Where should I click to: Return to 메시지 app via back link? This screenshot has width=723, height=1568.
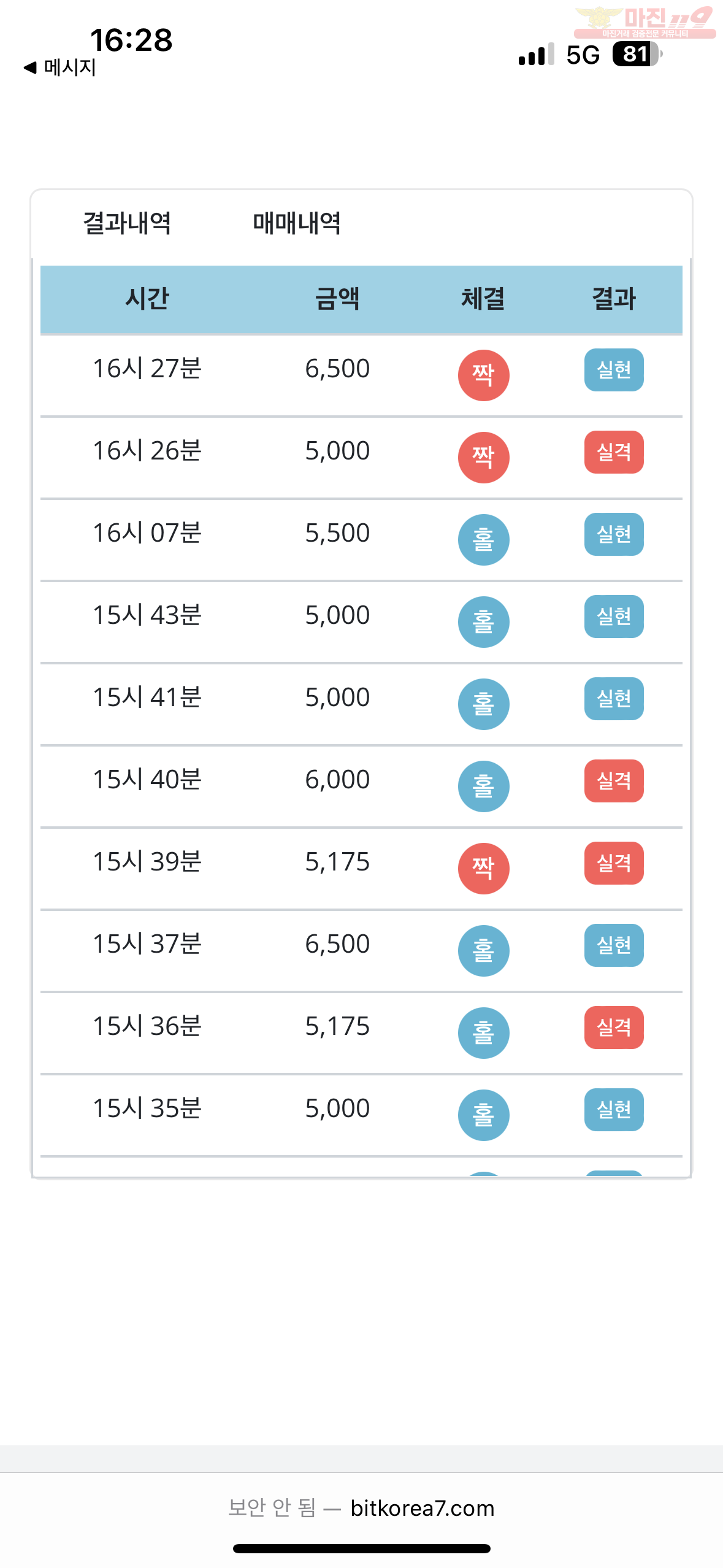(60, 67)
